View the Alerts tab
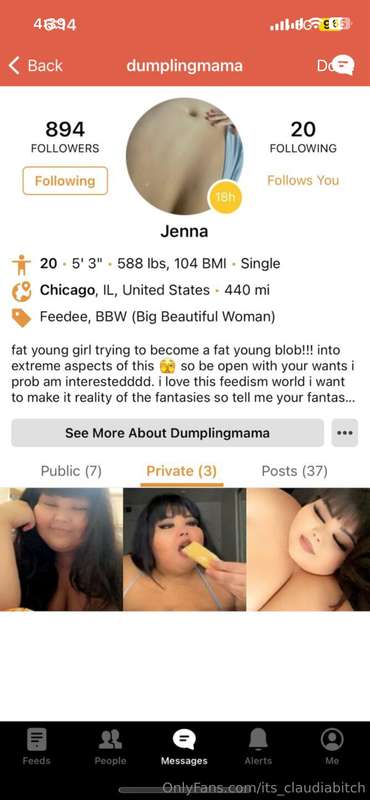Viewport: 370px width, 800px height. coord(258,747)
